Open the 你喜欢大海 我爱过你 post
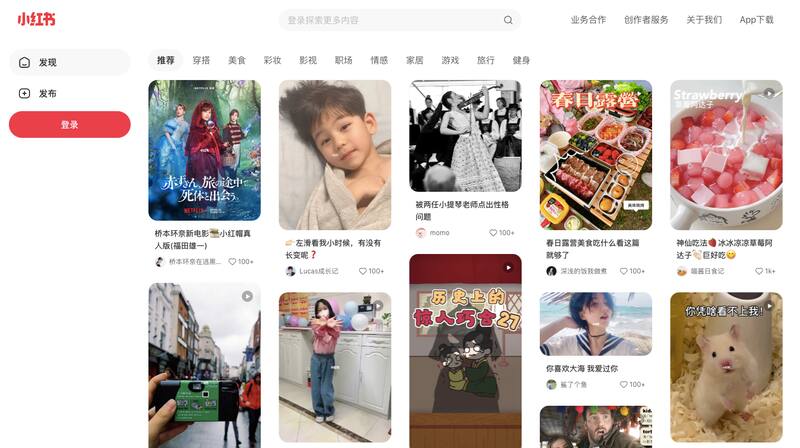Screen dimensions: 800x448 (x=595, y=323)
